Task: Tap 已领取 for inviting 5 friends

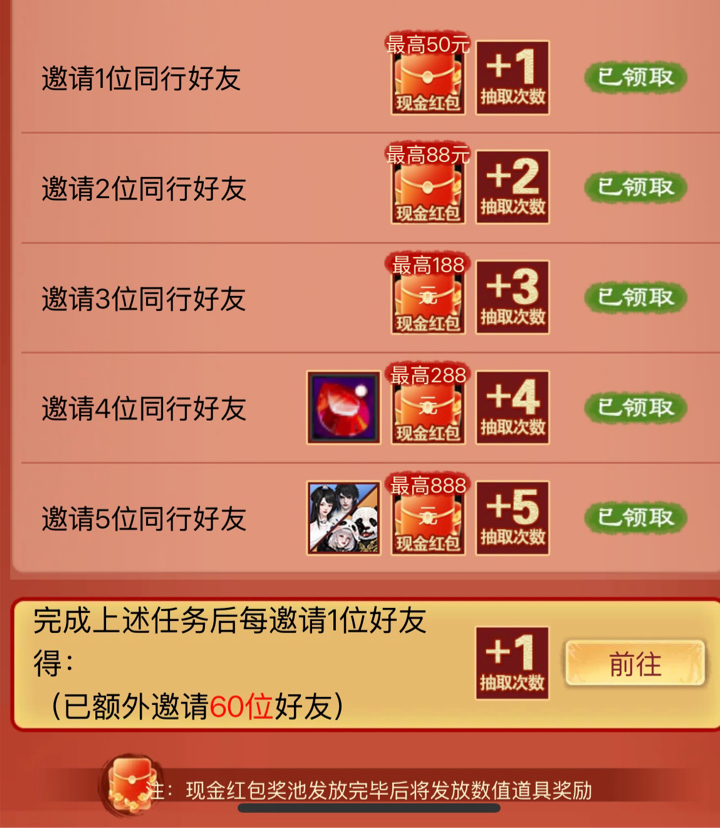Action: (x=636, y=517)
